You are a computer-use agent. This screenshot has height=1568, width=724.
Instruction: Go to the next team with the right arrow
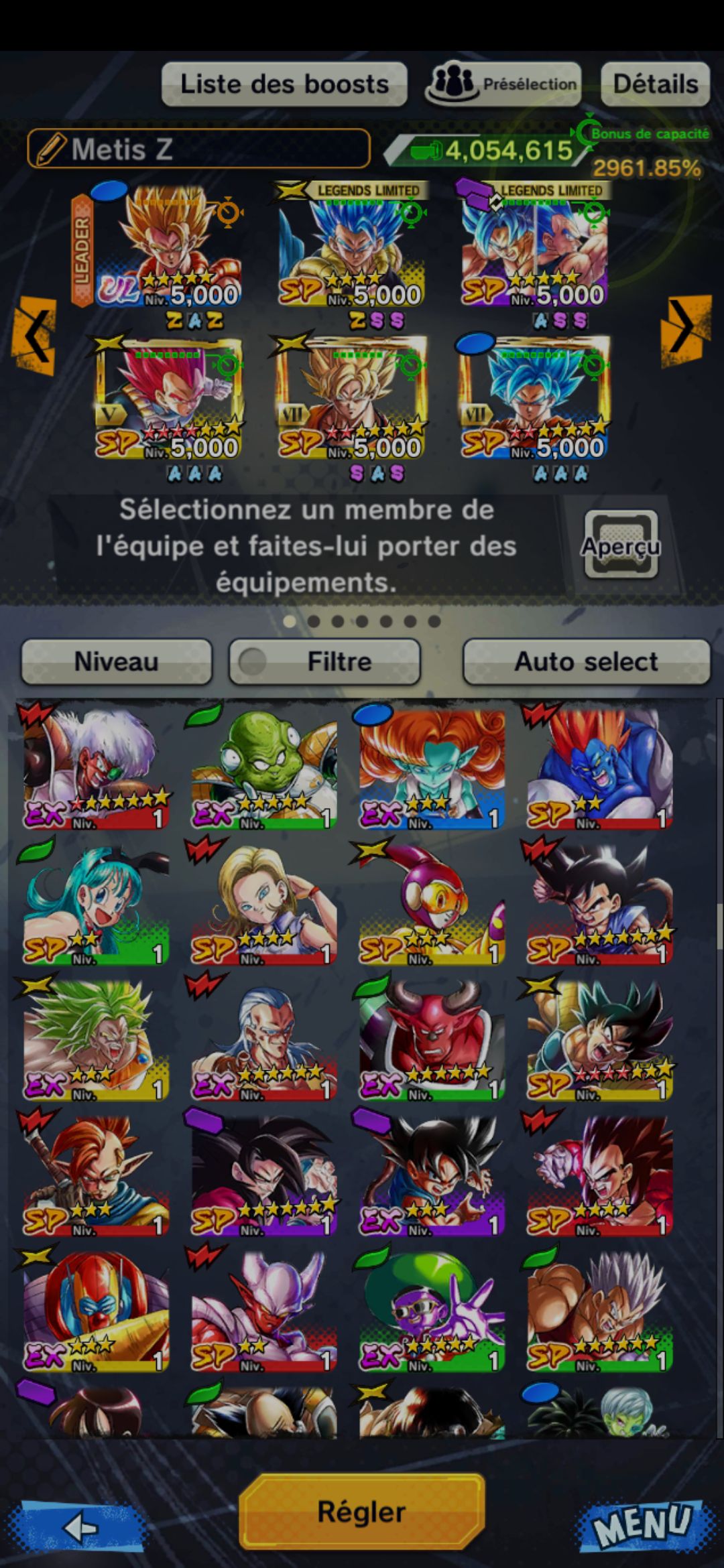click(x=685, y=329)
